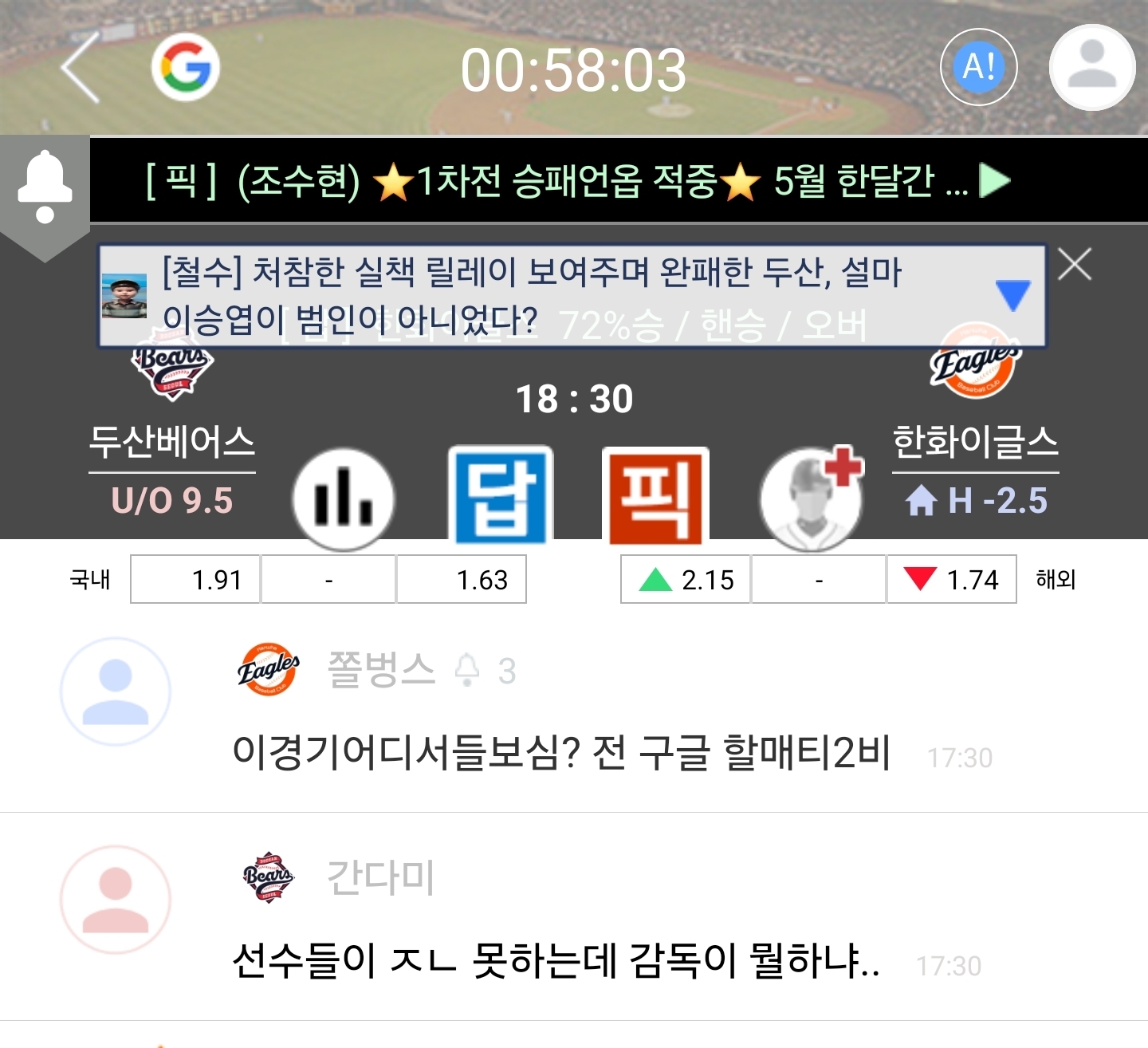Open the A! blue icon
This screenshot has height=1048, width=1148.
[x=979, y=67]
